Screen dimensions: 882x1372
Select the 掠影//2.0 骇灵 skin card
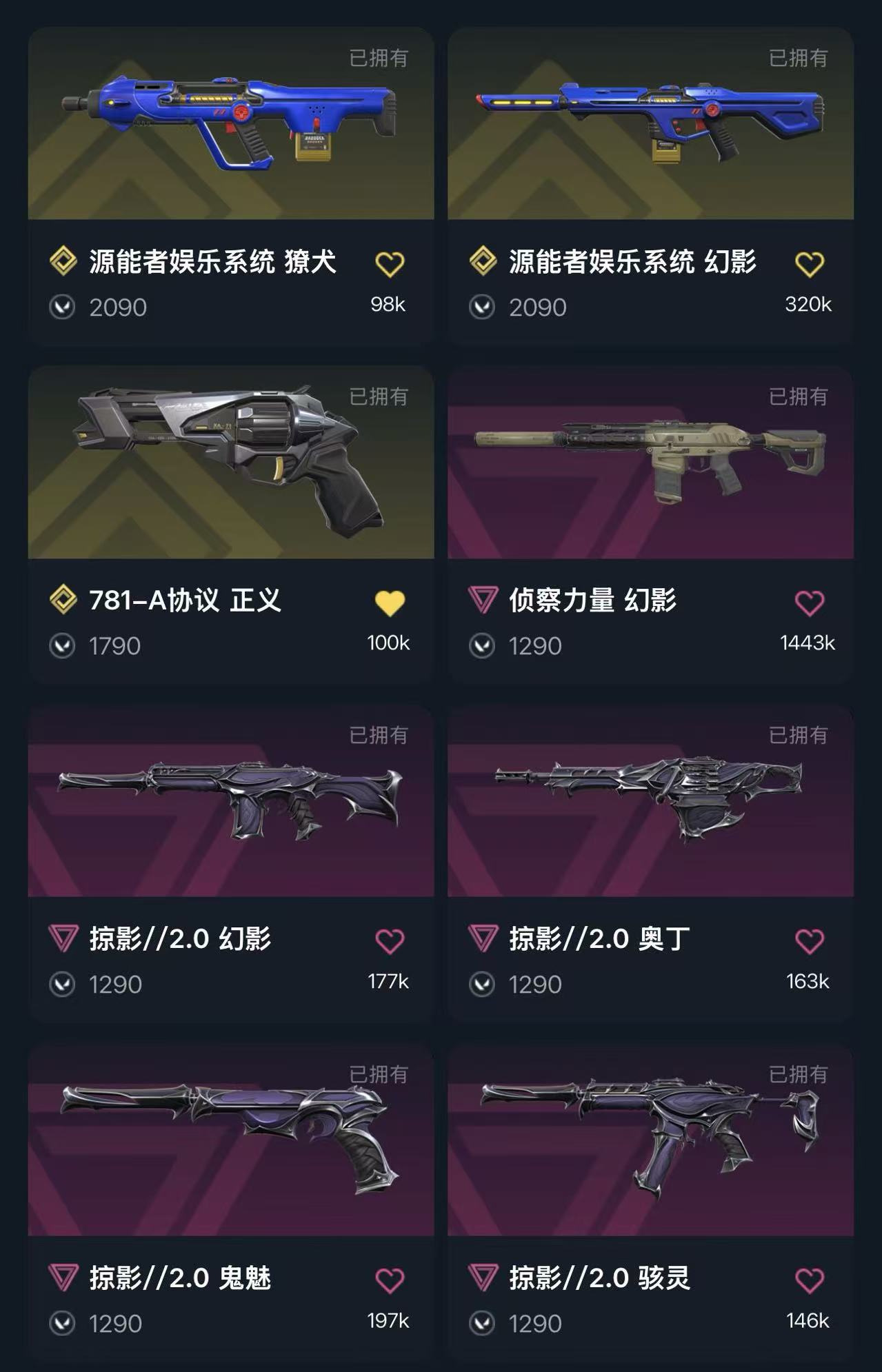(650, 1202)
